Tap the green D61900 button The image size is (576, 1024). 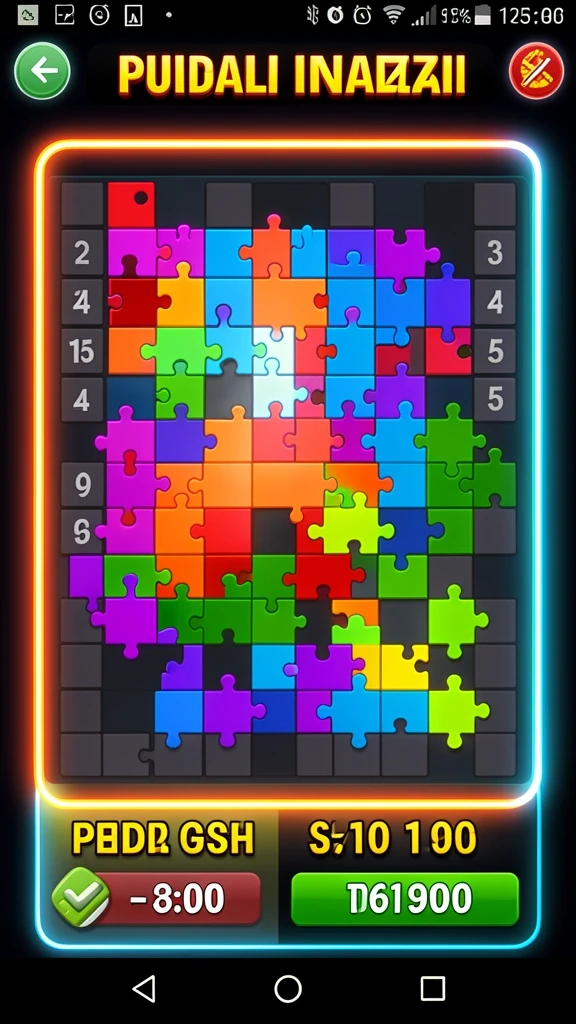point(405,899)
